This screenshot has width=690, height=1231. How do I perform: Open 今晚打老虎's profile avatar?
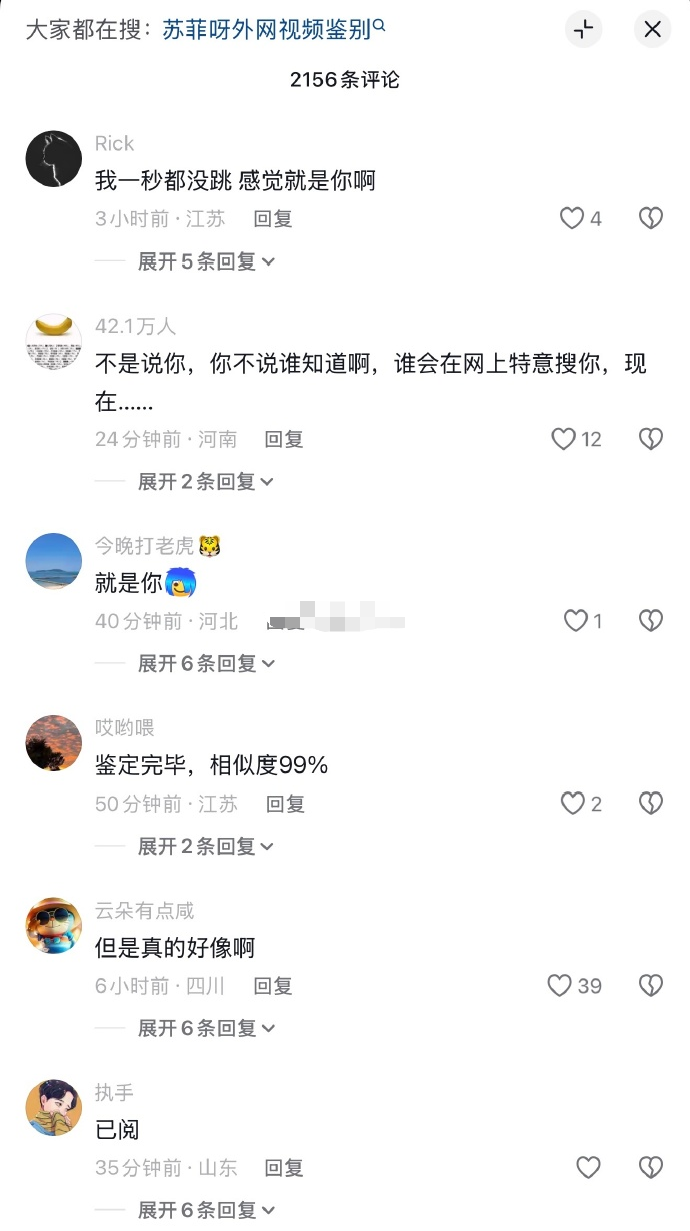point(53,561)
